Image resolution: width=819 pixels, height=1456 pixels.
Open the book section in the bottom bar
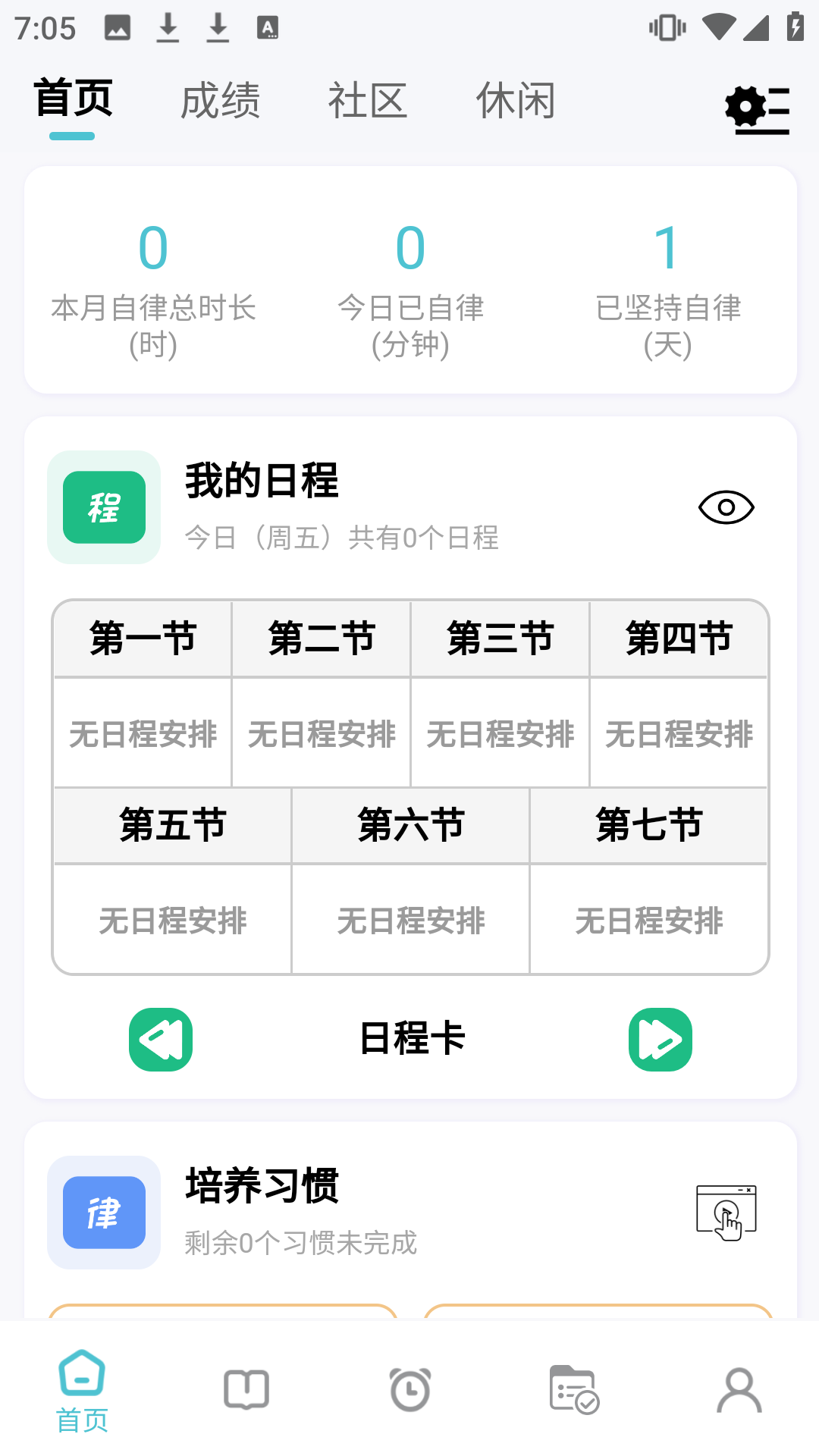[245, 1390]
